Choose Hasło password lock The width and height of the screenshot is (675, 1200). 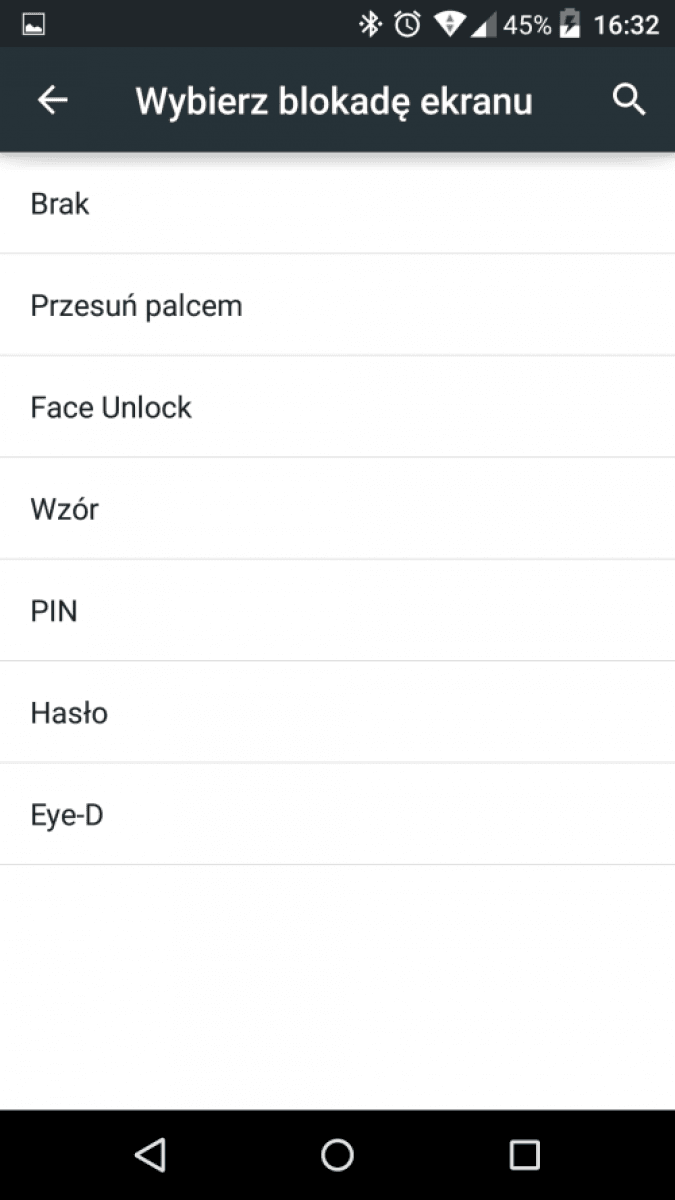pyautogui.click(x=337, y=713)
